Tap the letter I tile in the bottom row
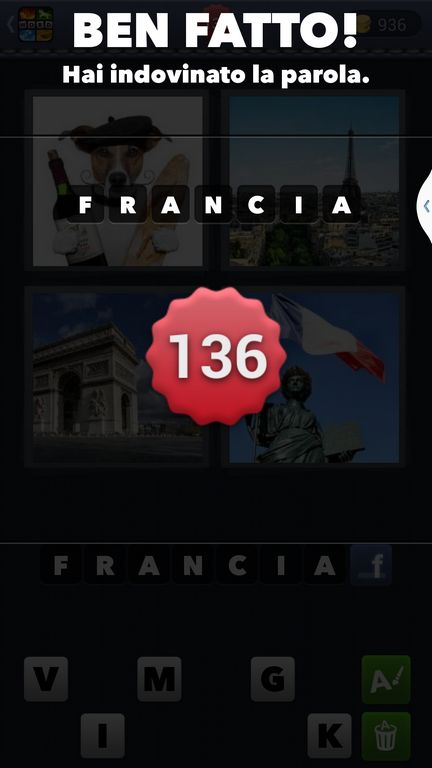Viewport: 432px width, 768px height. point(103,735)
